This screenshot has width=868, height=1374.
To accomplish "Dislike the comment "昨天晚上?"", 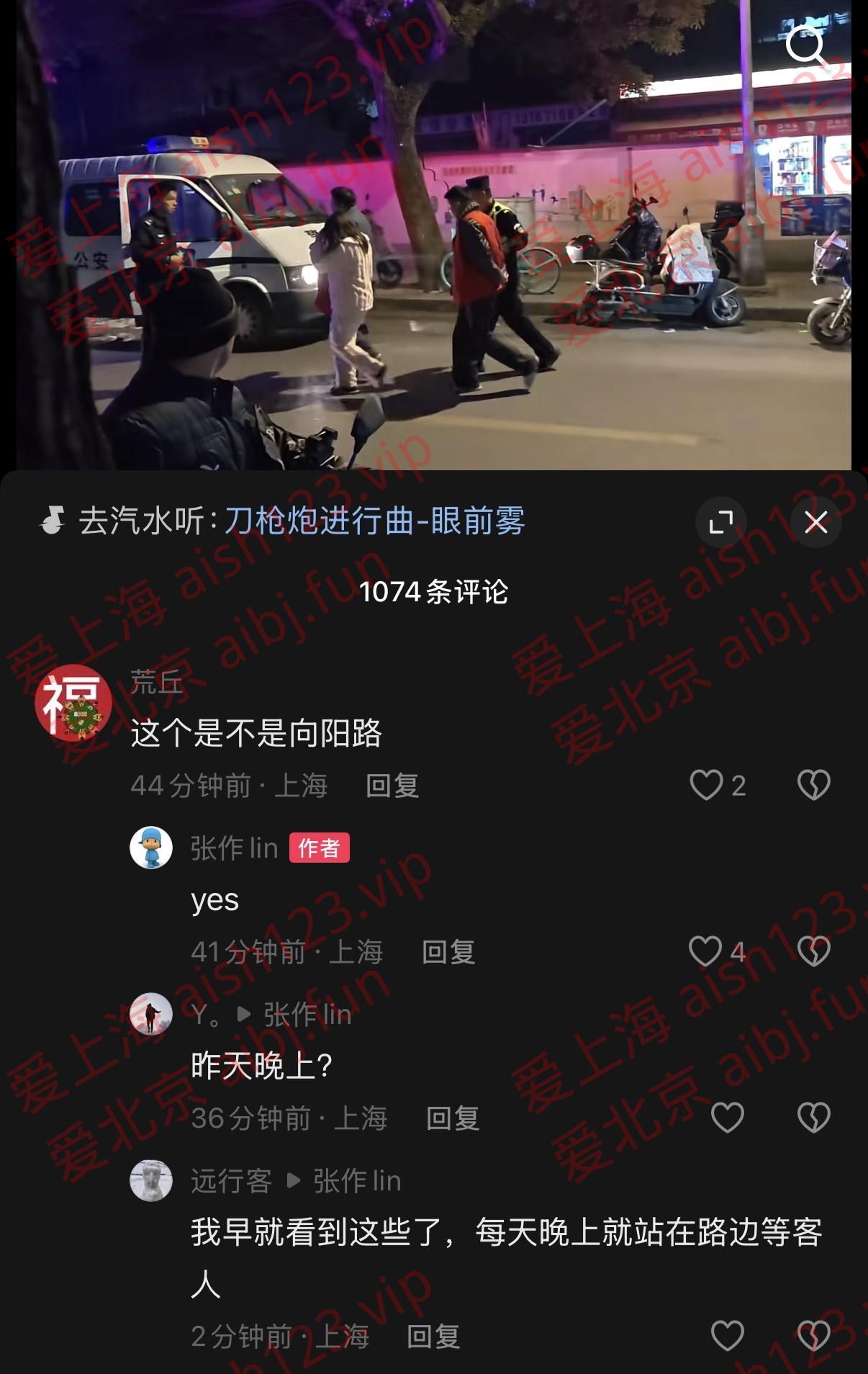I will point(814,1118).
